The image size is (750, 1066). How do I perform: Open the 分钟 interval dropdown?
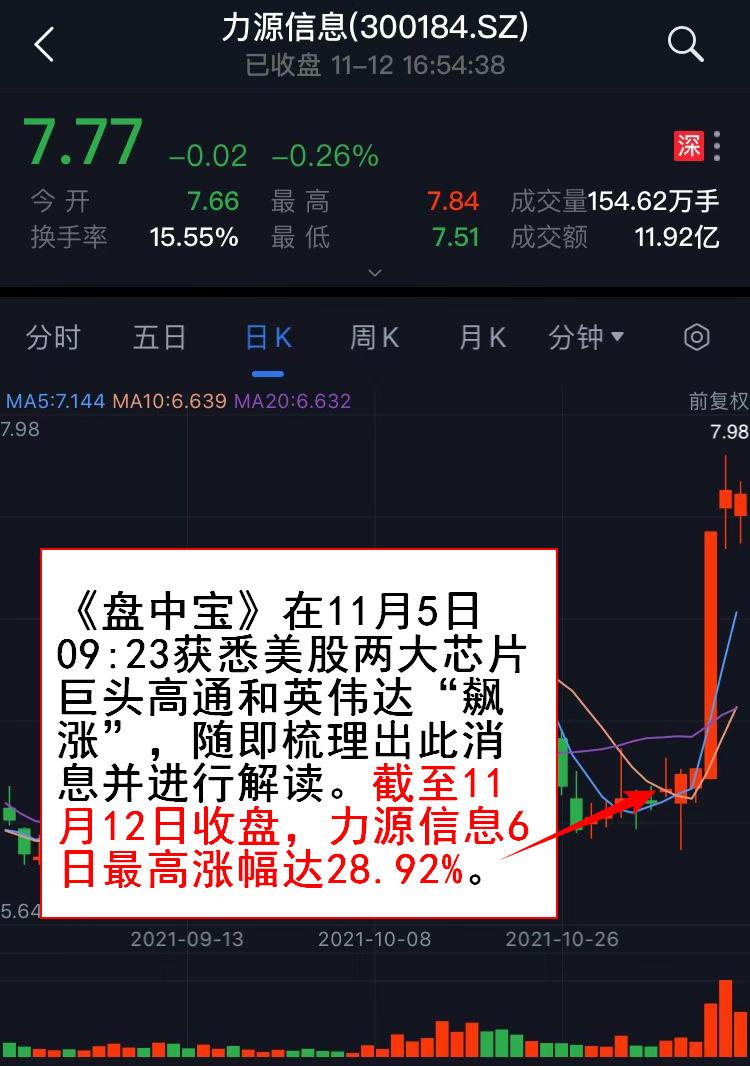click(586, 337)
